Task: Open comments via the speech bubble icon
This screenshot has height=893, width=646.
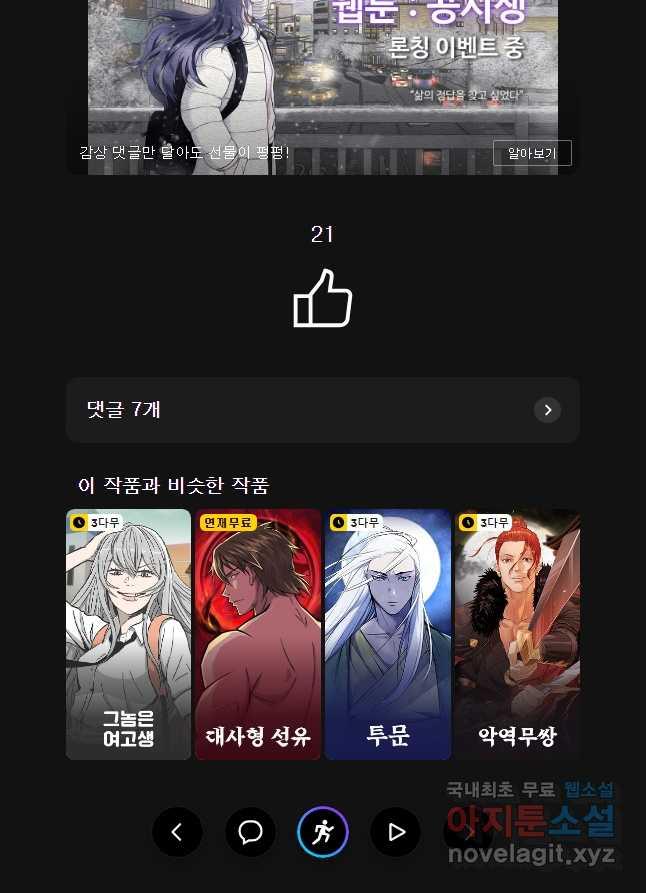Action: tap(250, 832)
